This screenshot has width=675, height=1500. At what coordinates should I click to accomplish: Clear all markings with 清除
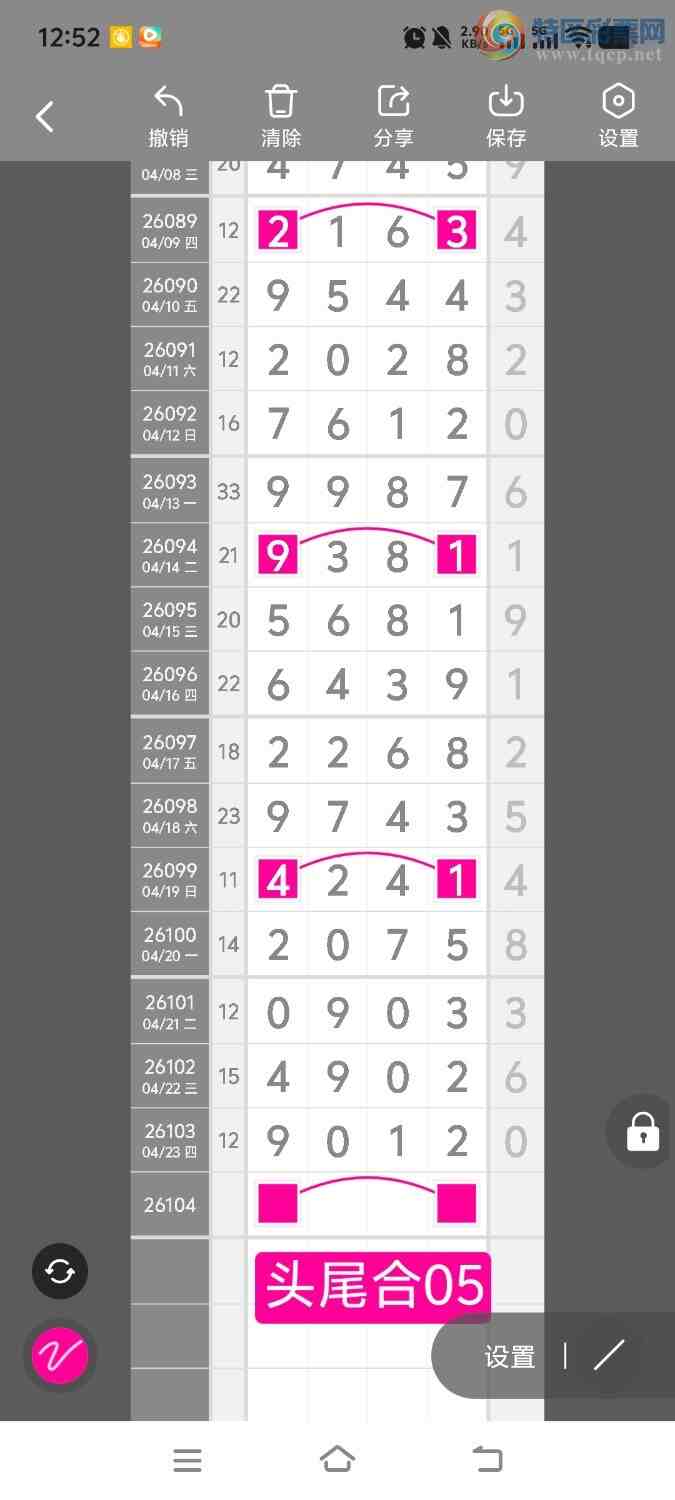tap(281, 117)
